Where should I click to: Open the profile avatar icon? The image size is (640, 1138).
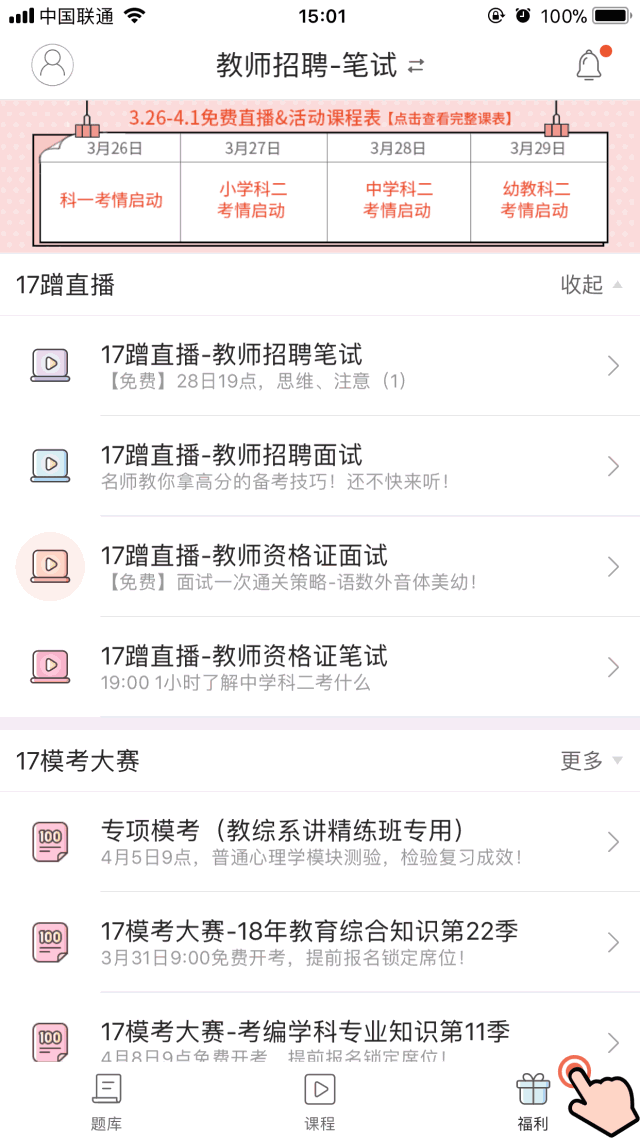[x=52, y=65]
